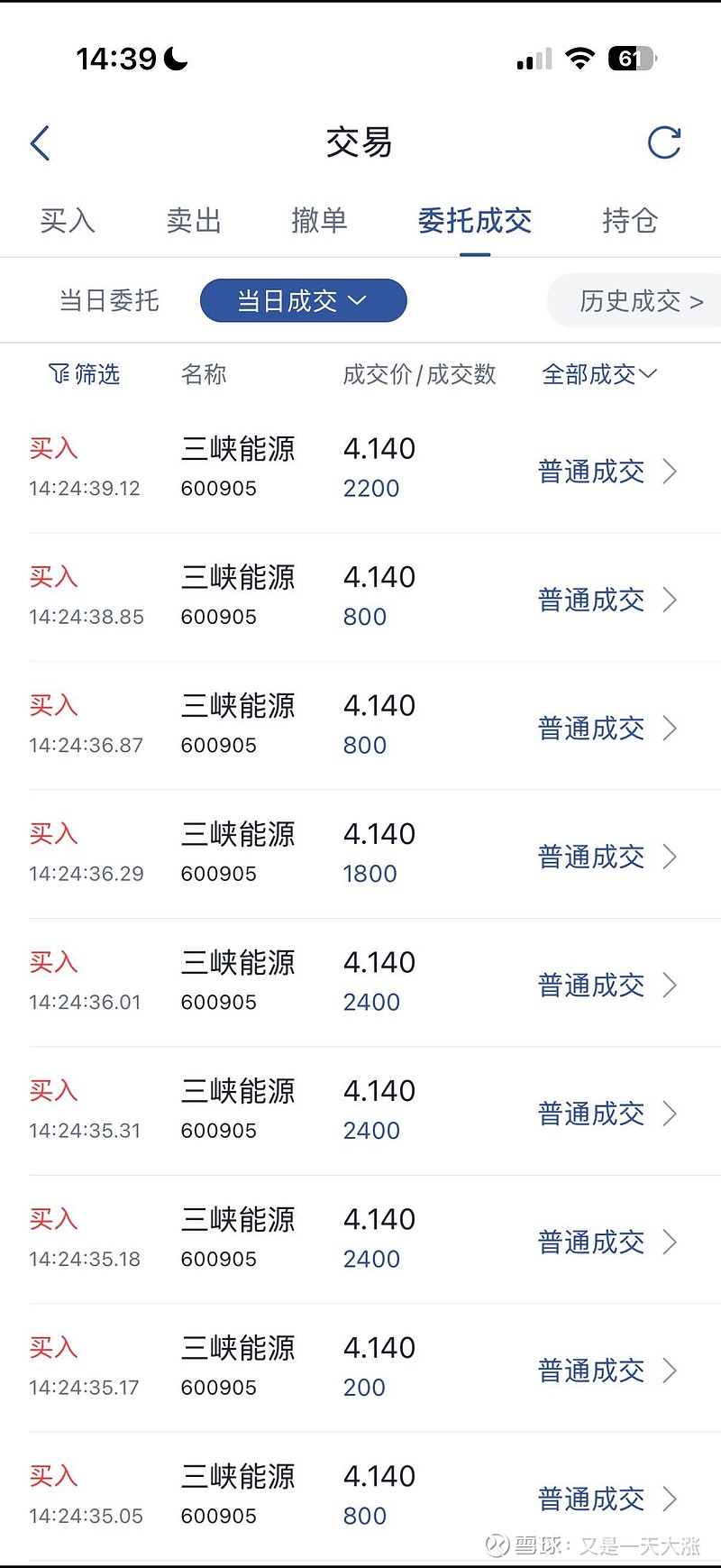Viewport: 721px width, 1568px height.
Task: Tap the refresh icon to reload trades
Action: (664, 142)
